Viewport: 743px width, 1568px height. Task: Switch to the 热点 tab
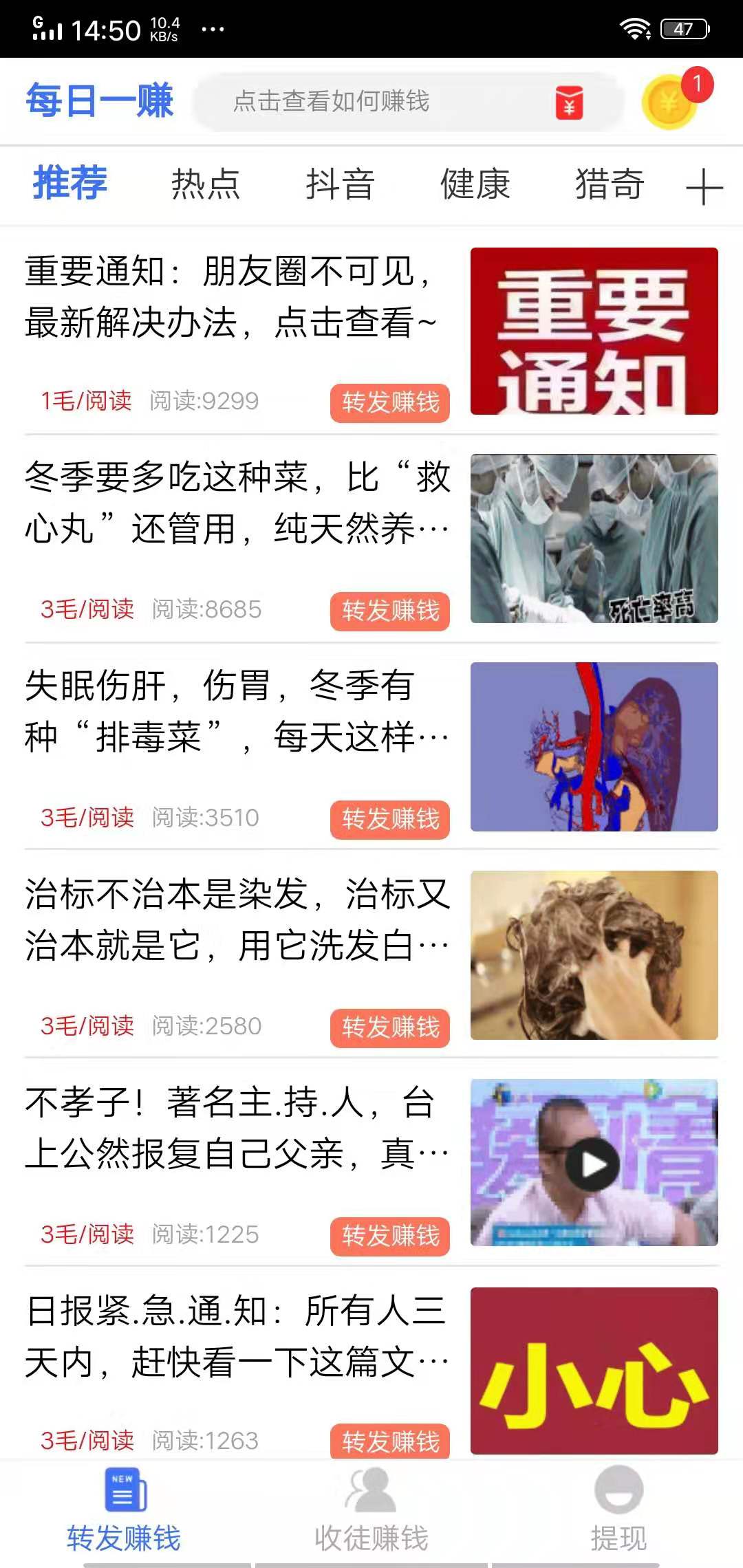pyautogui.click(x=206, y=184)
